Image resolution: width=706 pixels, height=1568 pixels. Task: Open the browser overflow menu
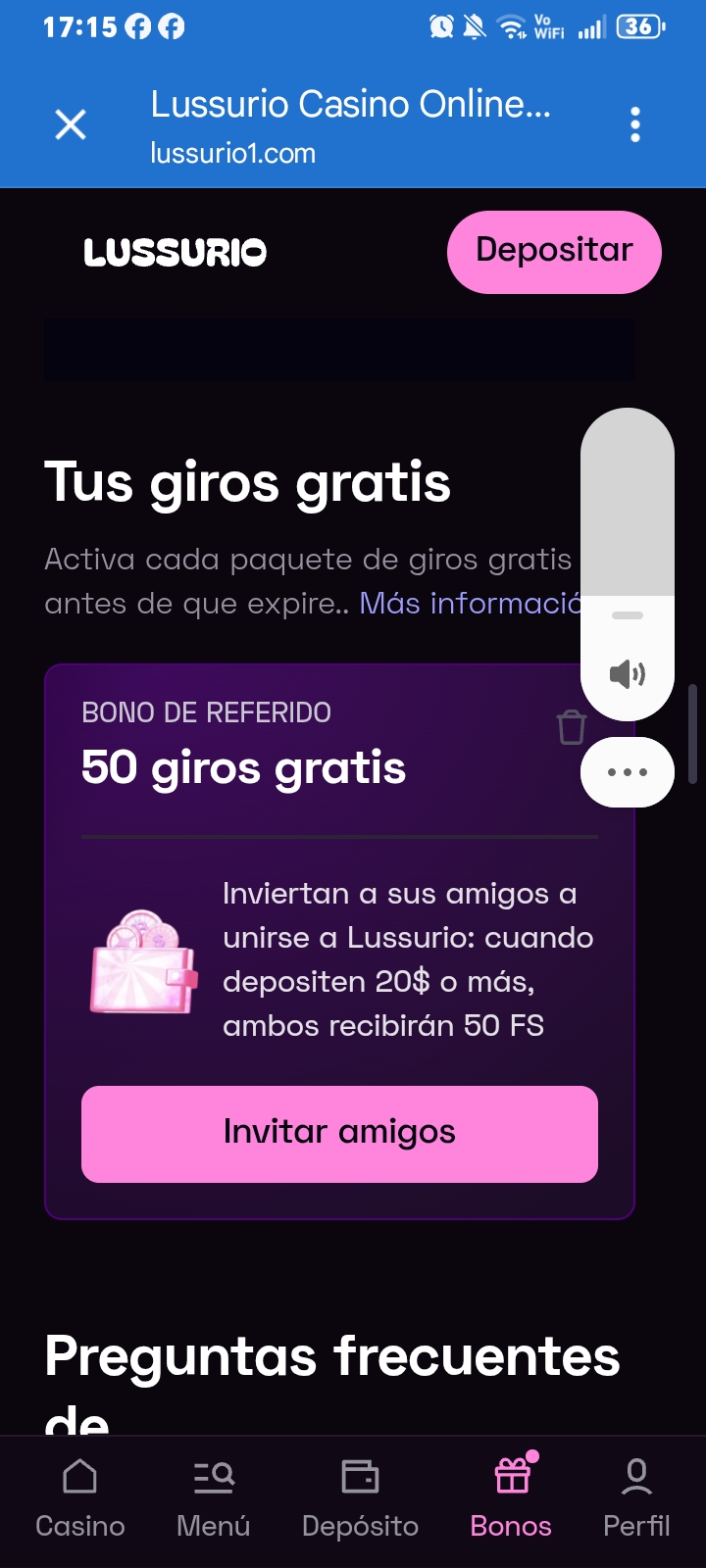tap(635, 125)
